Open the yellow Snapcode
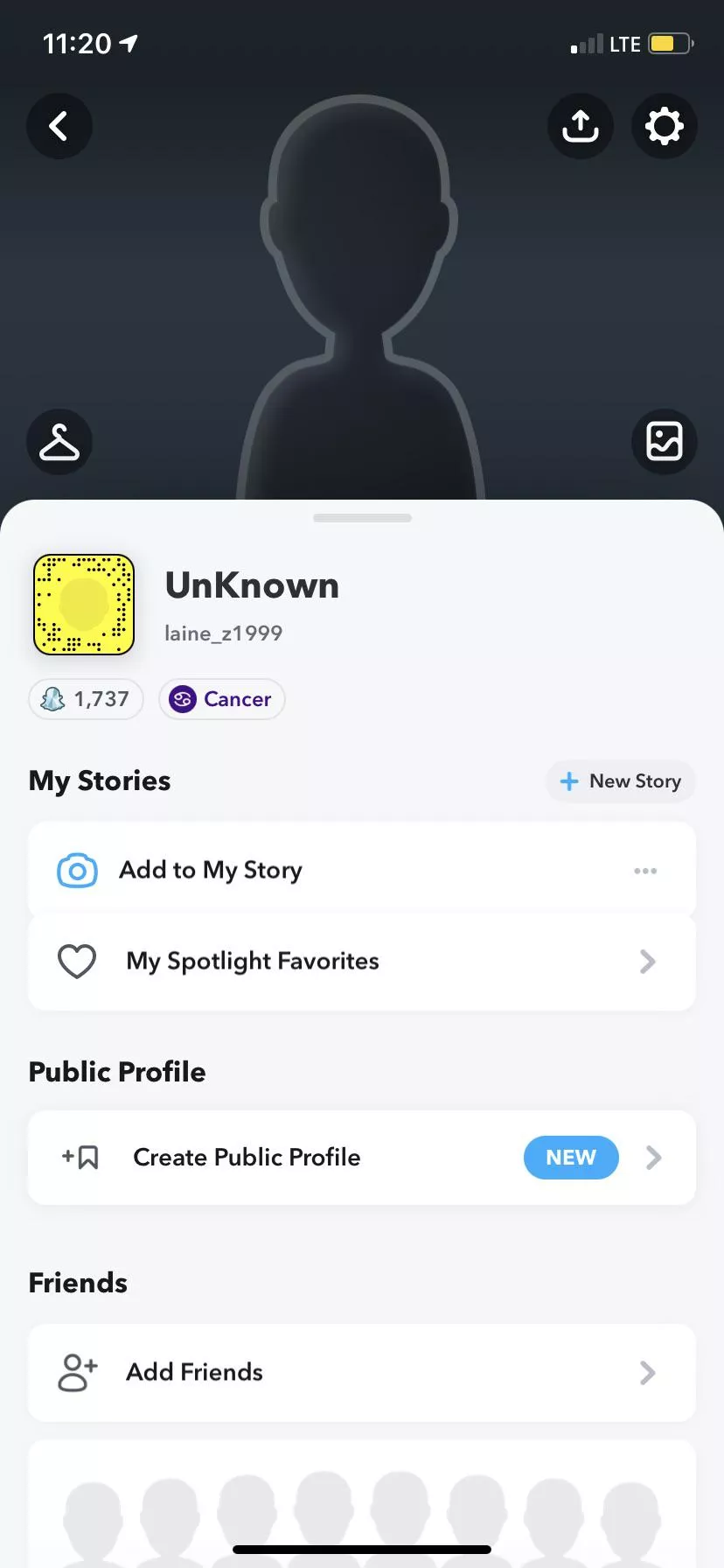Viewport: 724px width, 1568px height. 84,604
